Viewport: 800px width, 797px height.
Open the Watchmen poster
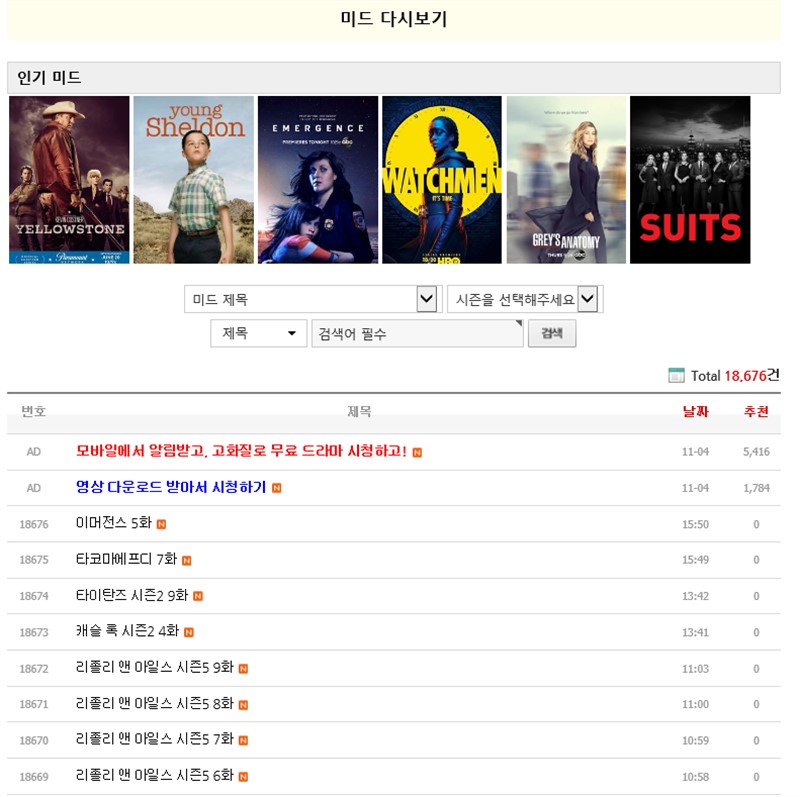pyautogui.click(x=441, y=180)
